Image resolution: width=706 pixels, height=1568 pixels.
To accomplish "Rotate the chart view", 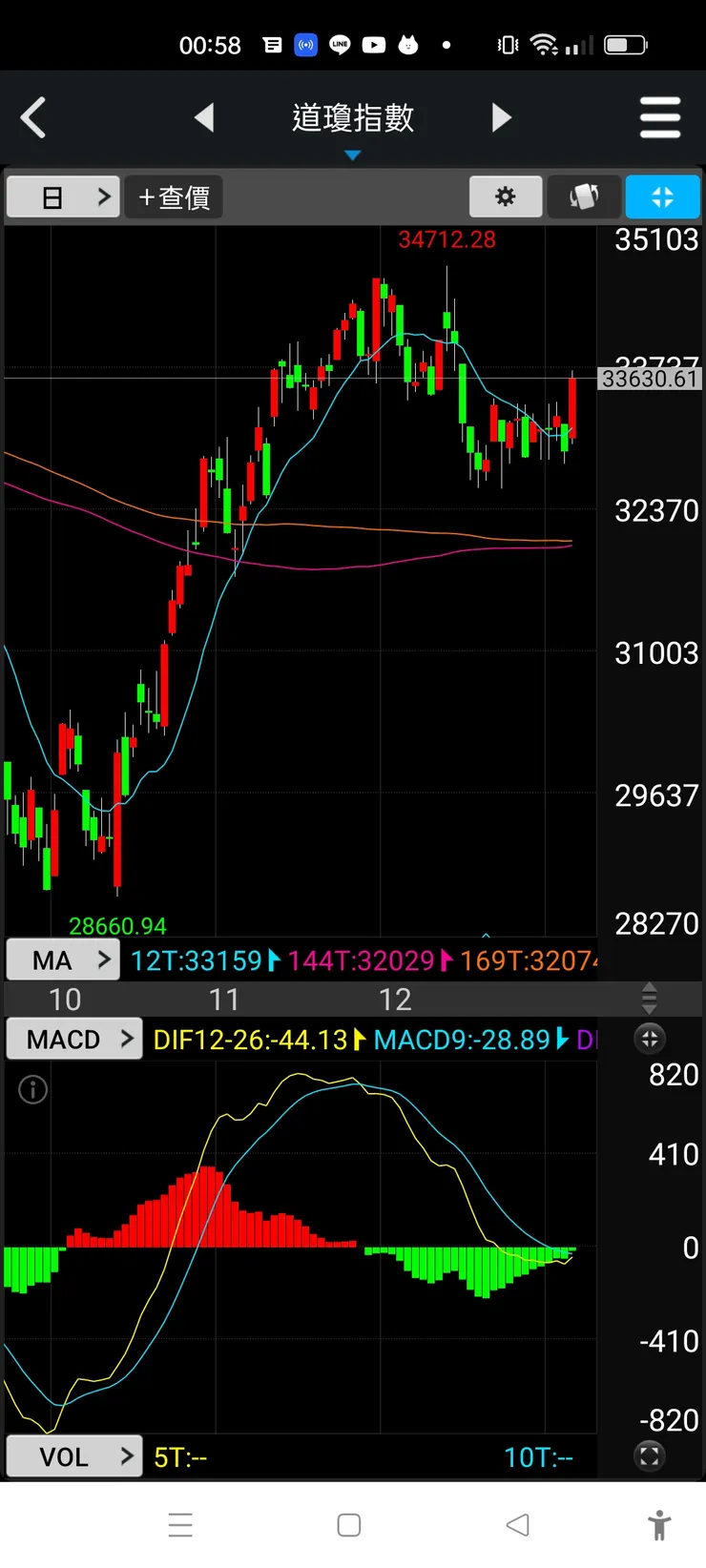I will [x=584, y=197].
